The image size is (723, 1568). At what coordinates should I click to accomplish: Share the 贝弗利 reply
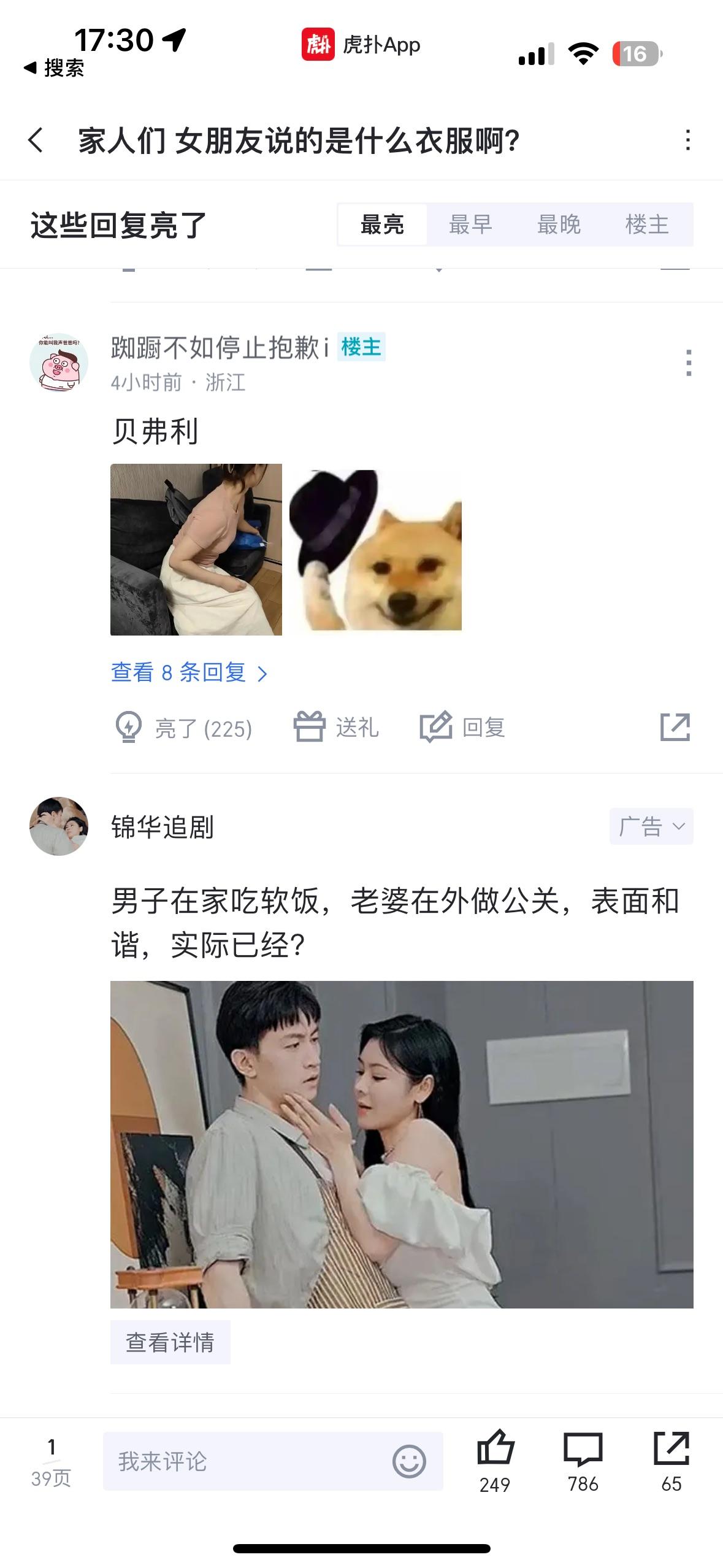[675, 728]
